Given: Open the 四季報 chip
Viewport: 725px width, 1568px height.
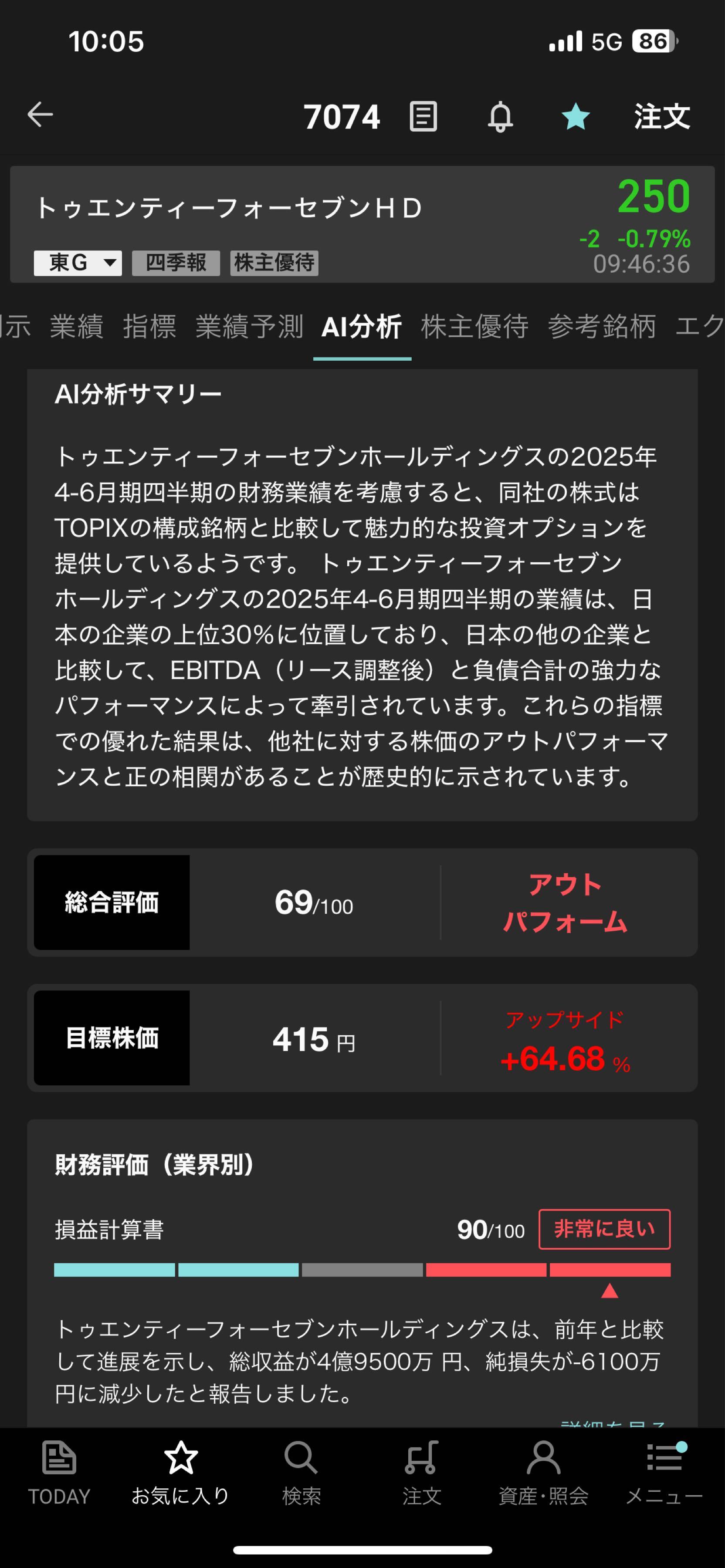Looking at the screenshot, I should click(176, 263).
